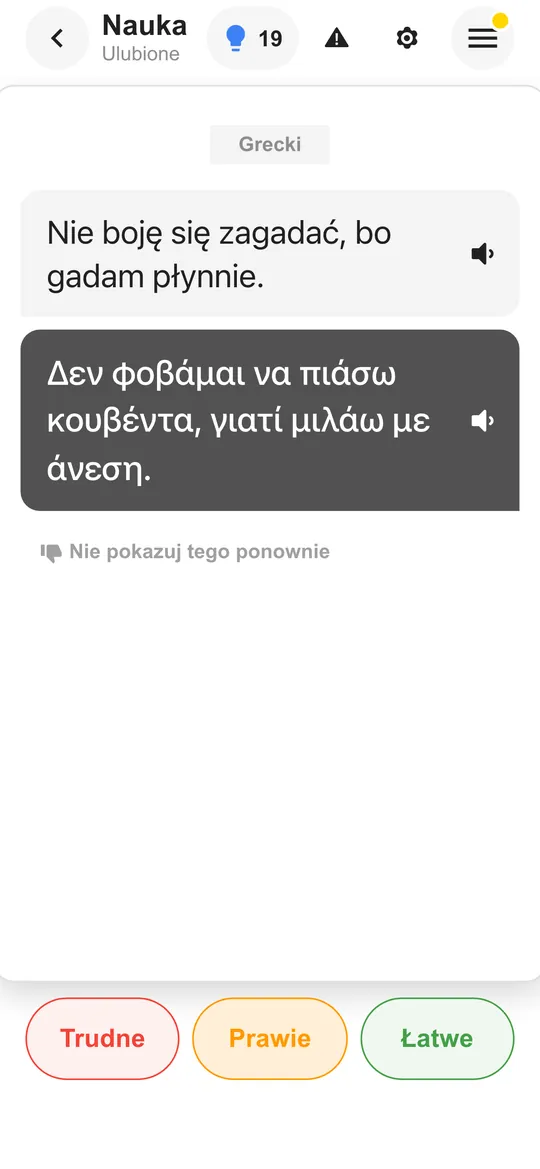
Task: Open the hamburger menu
Action: (483, 38)
